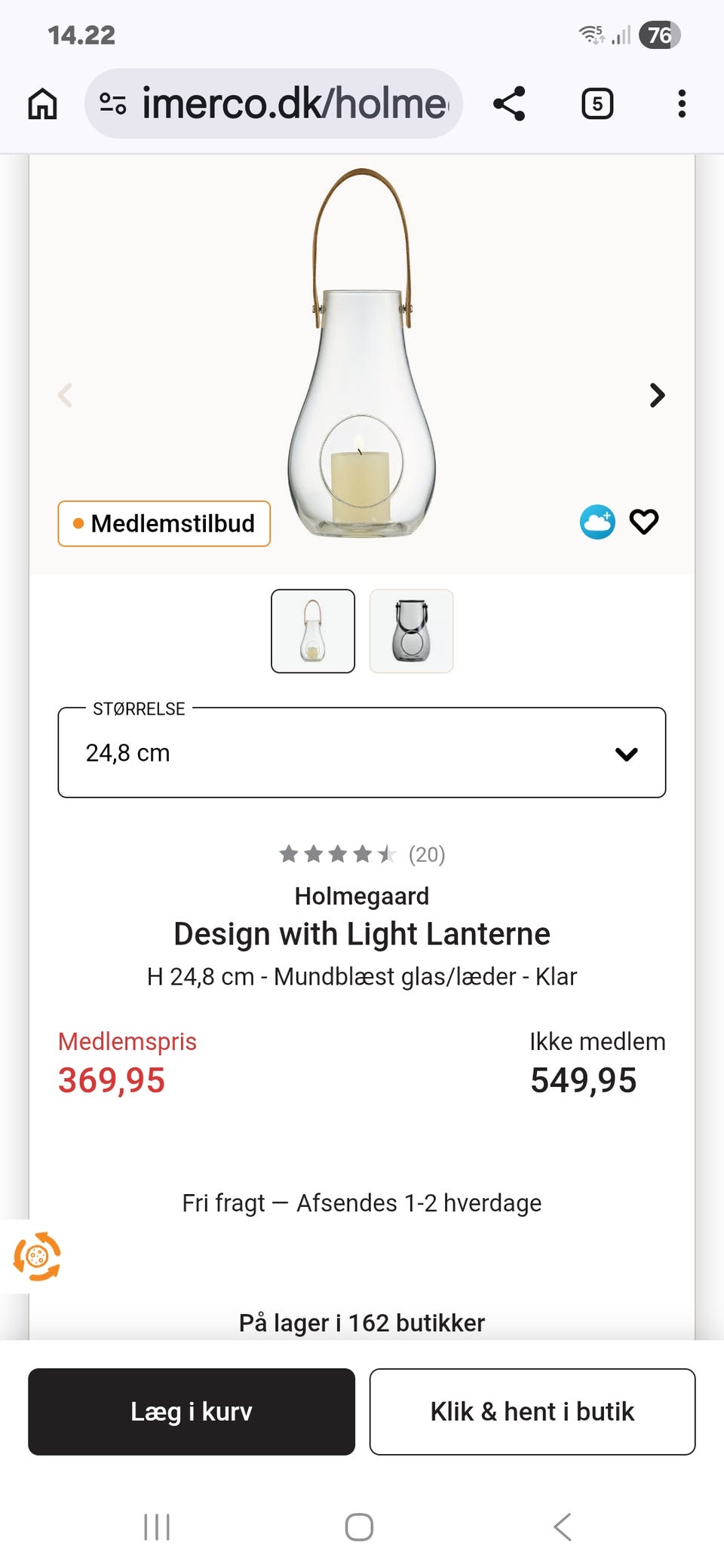Go to browser home page
The image size is (724, 1568).
click(42, 103)
